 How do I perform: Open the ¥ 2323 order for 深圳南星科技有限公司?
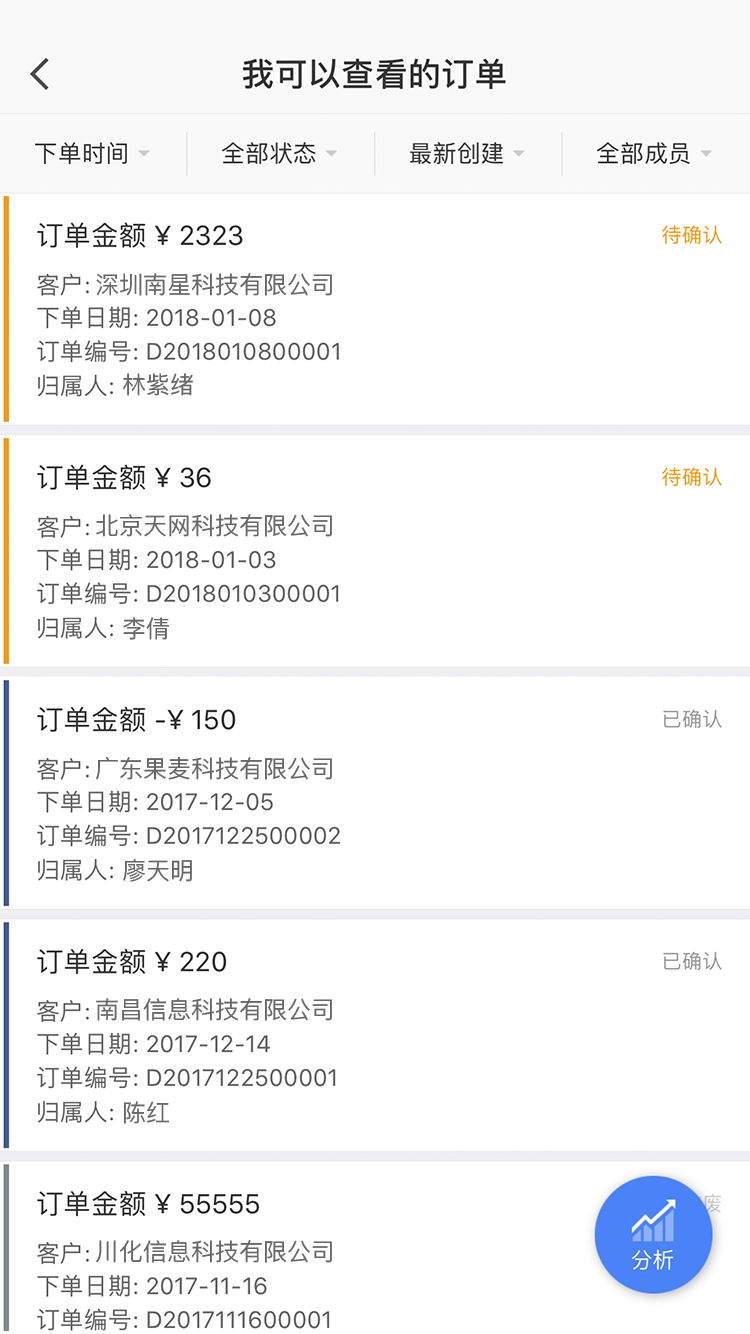point(375,309)
